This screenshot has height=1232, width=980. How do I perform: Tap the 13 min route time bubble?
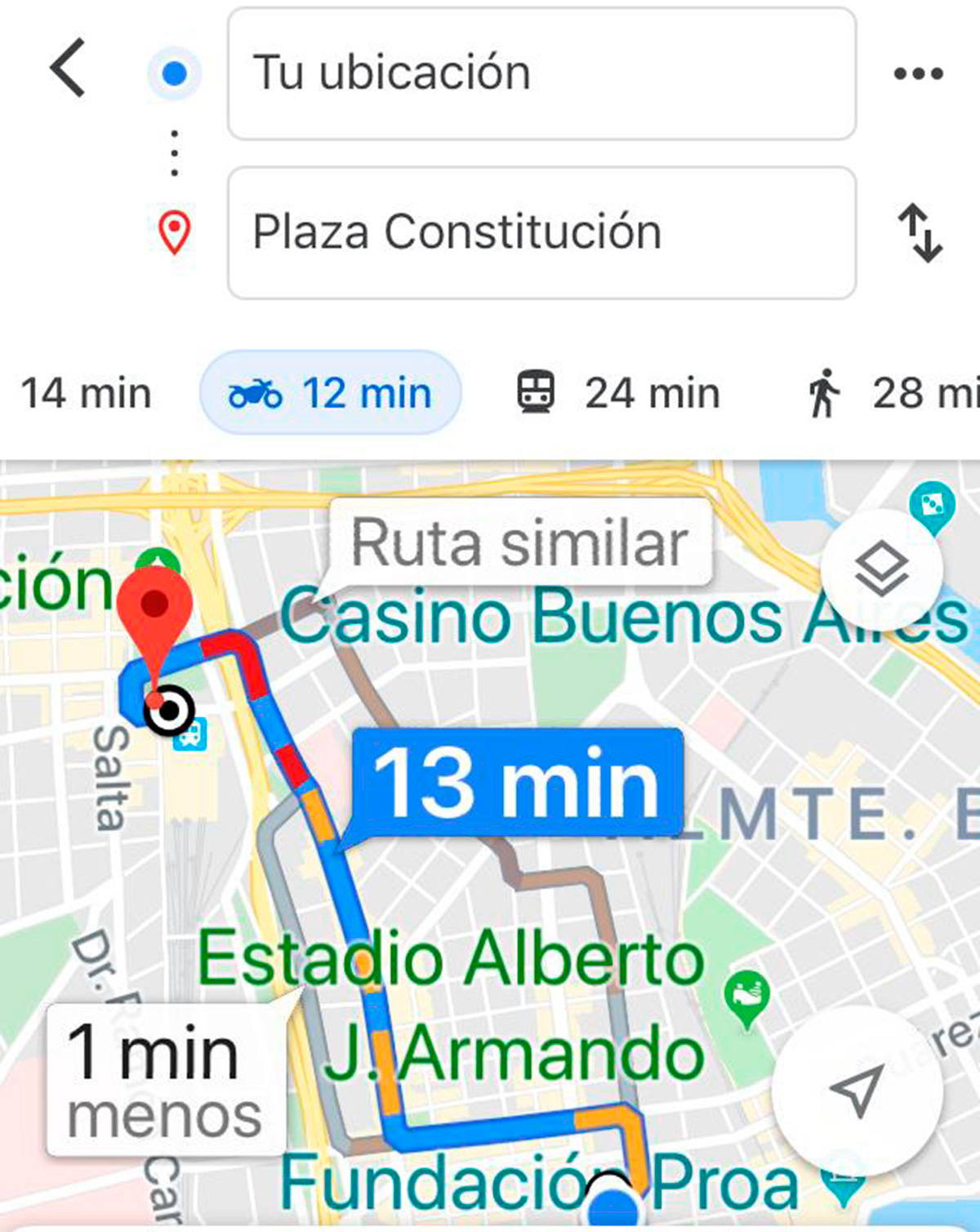click(514, 786)
